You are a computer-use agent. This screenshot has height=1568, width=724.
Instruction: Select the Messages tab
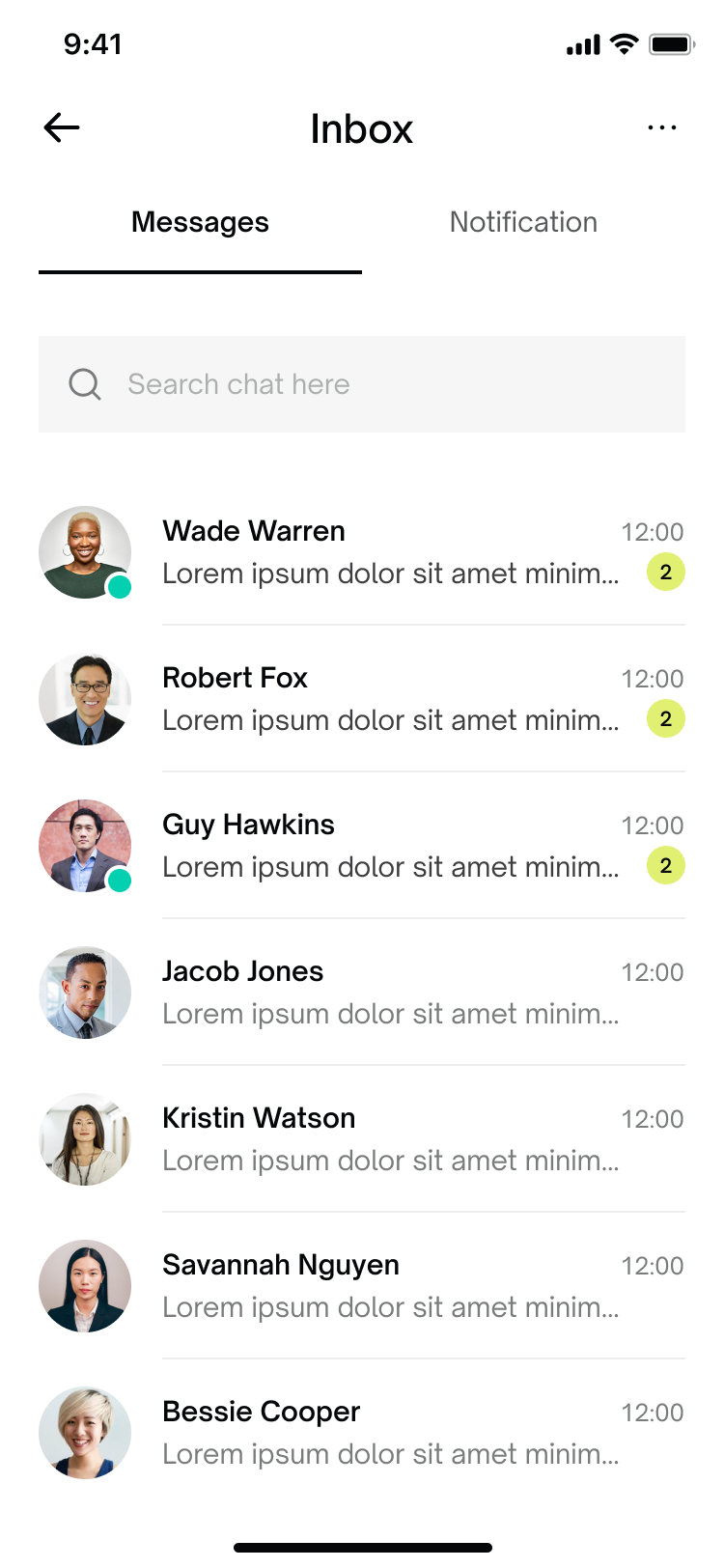(x=199, y=222)
